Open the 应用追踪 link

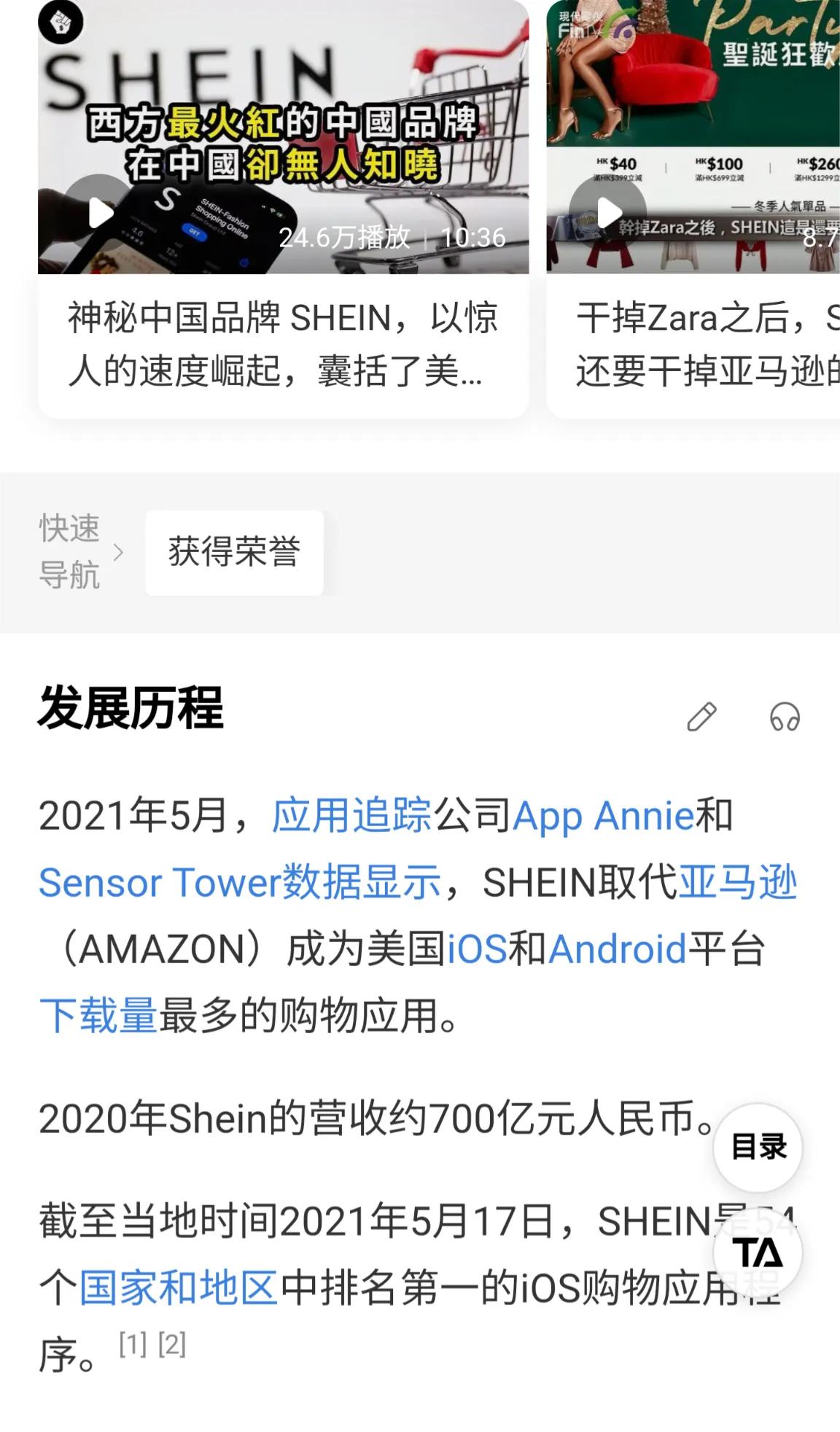[352, 815]
